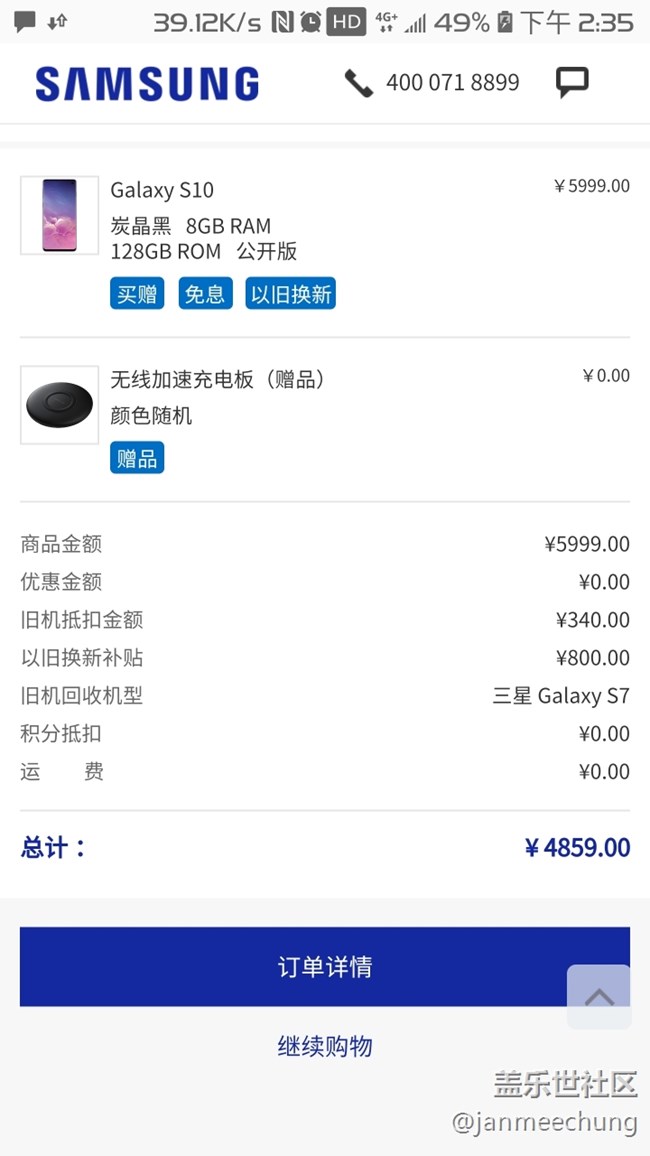The image size is (650, 1156).
Task: Open the wireless charger gift thumbnail
Action: [59, 405]
